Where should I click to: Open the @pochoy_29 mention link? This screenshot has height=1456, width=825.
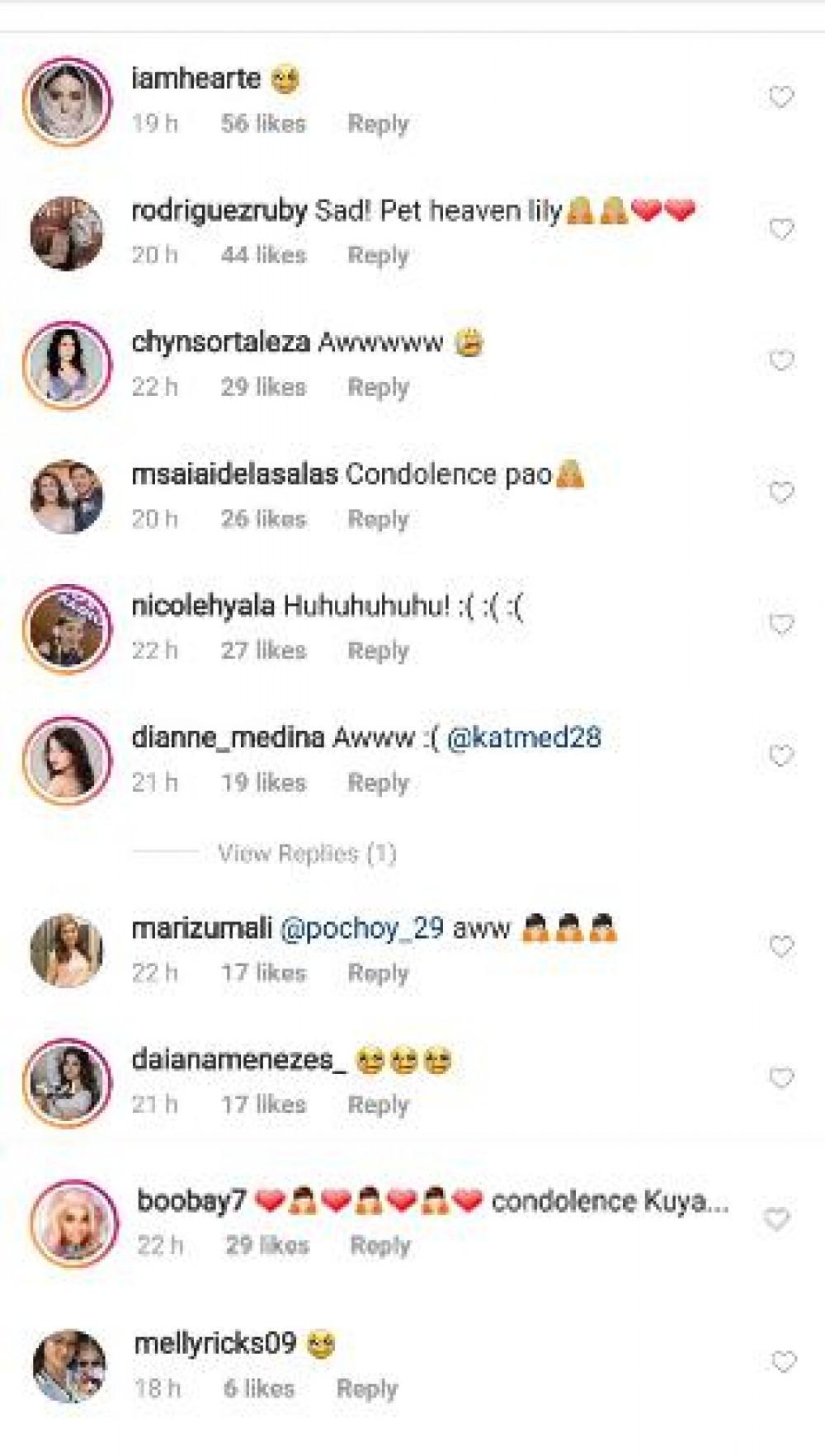point(362,928)
